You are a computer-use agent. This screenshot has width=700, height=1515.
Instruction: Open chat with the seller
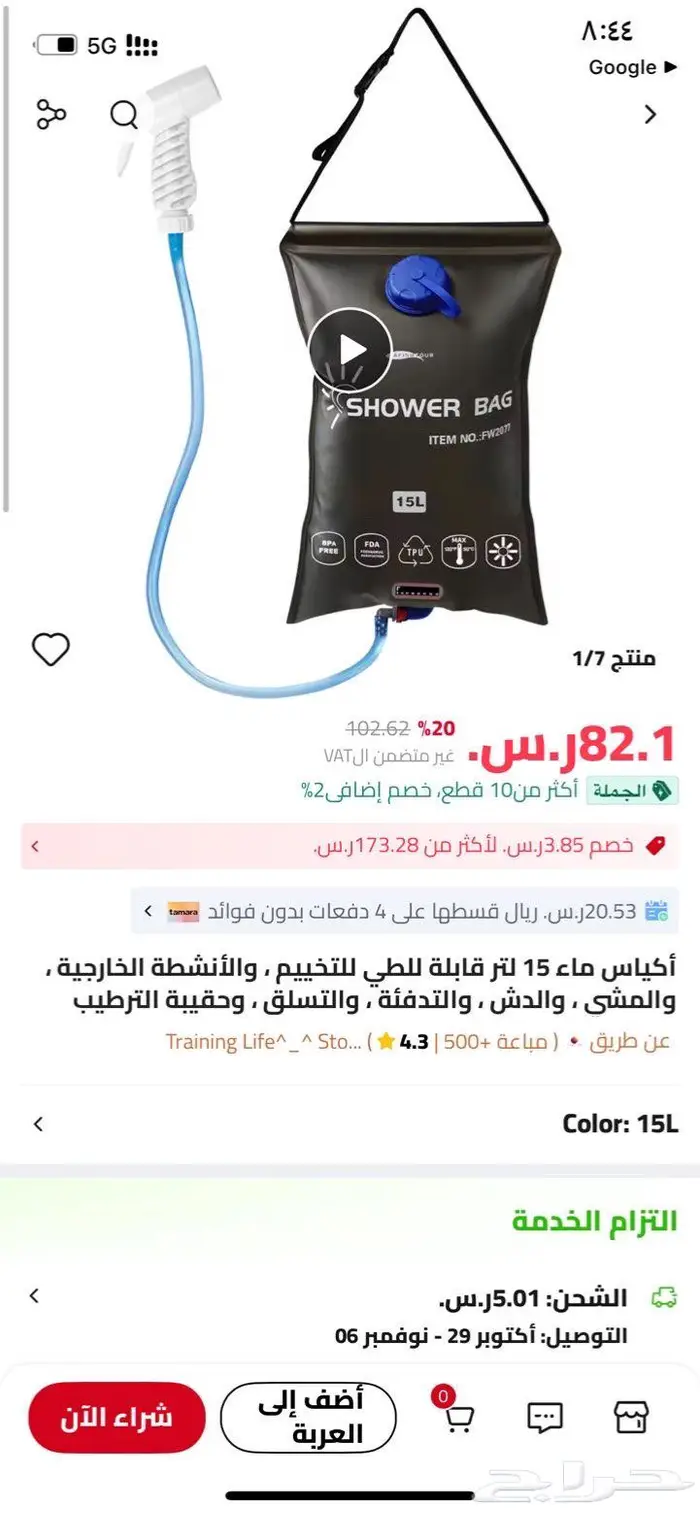coord(545,1417)
